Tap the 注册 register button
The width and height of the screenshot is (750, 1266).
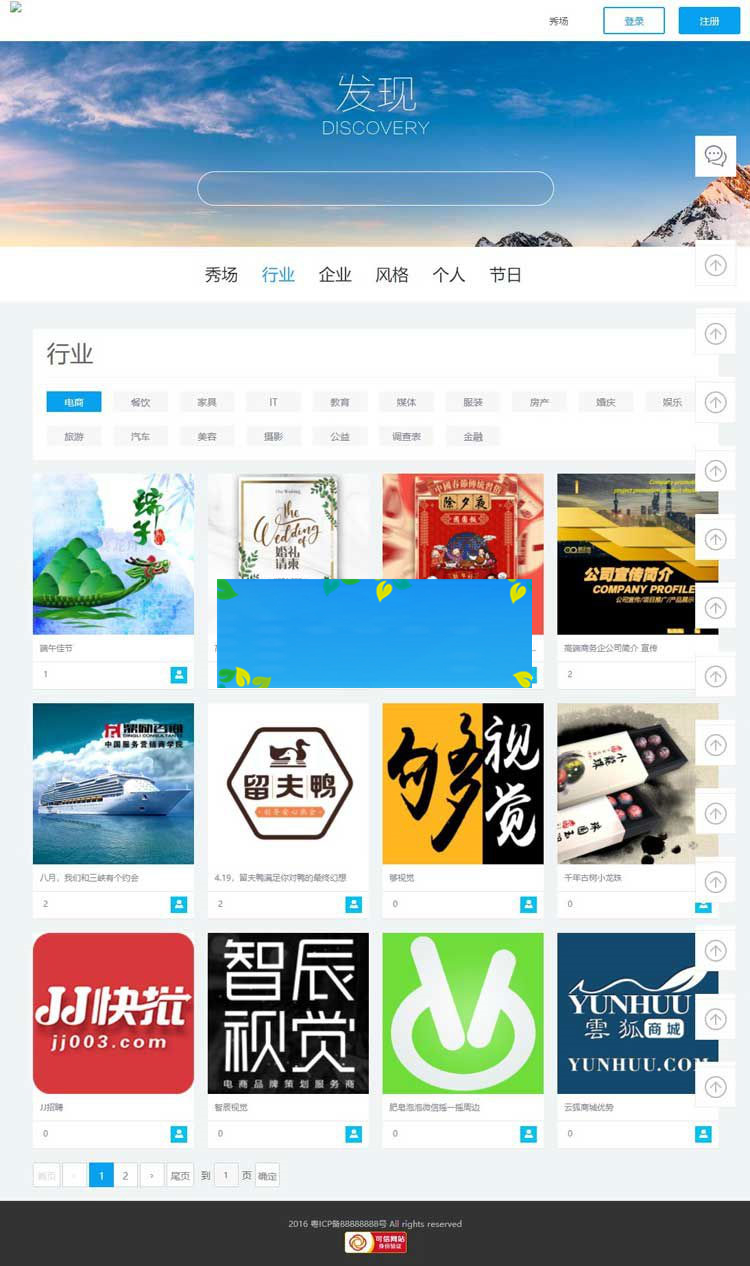(709, 21)
